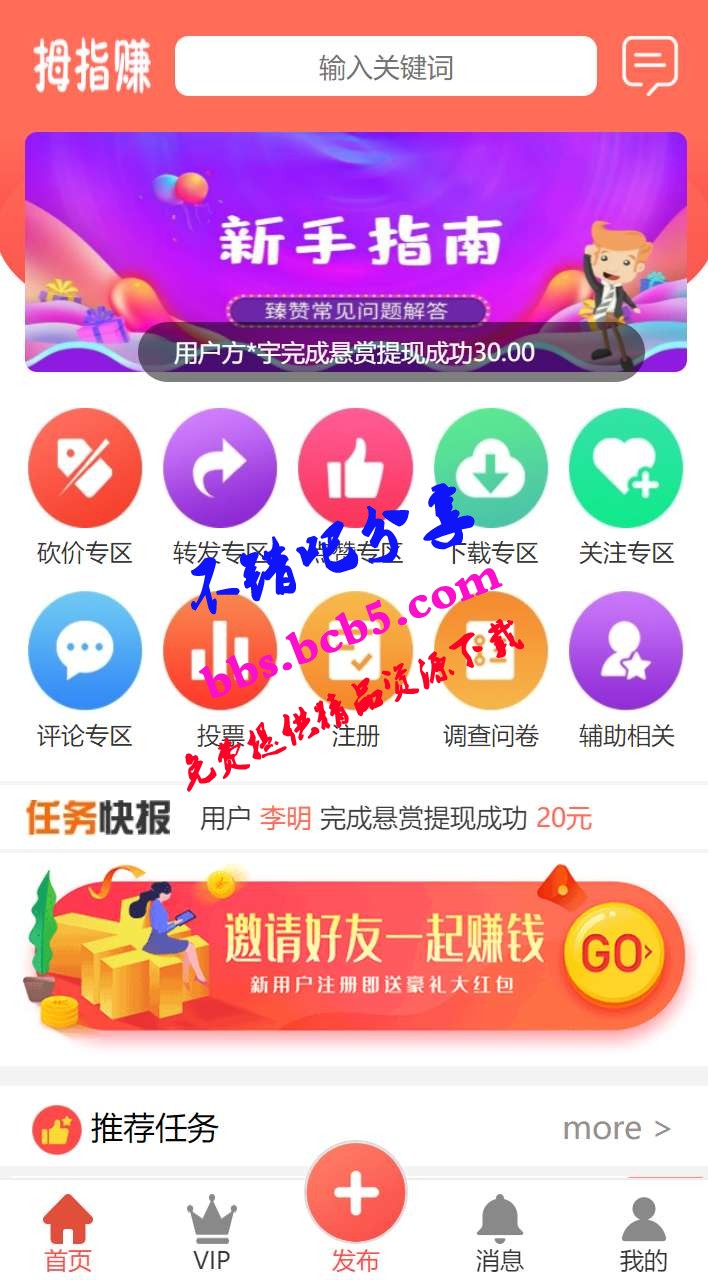Open the message icon in the top bar

pyautogui.click(x=650, y=65)
